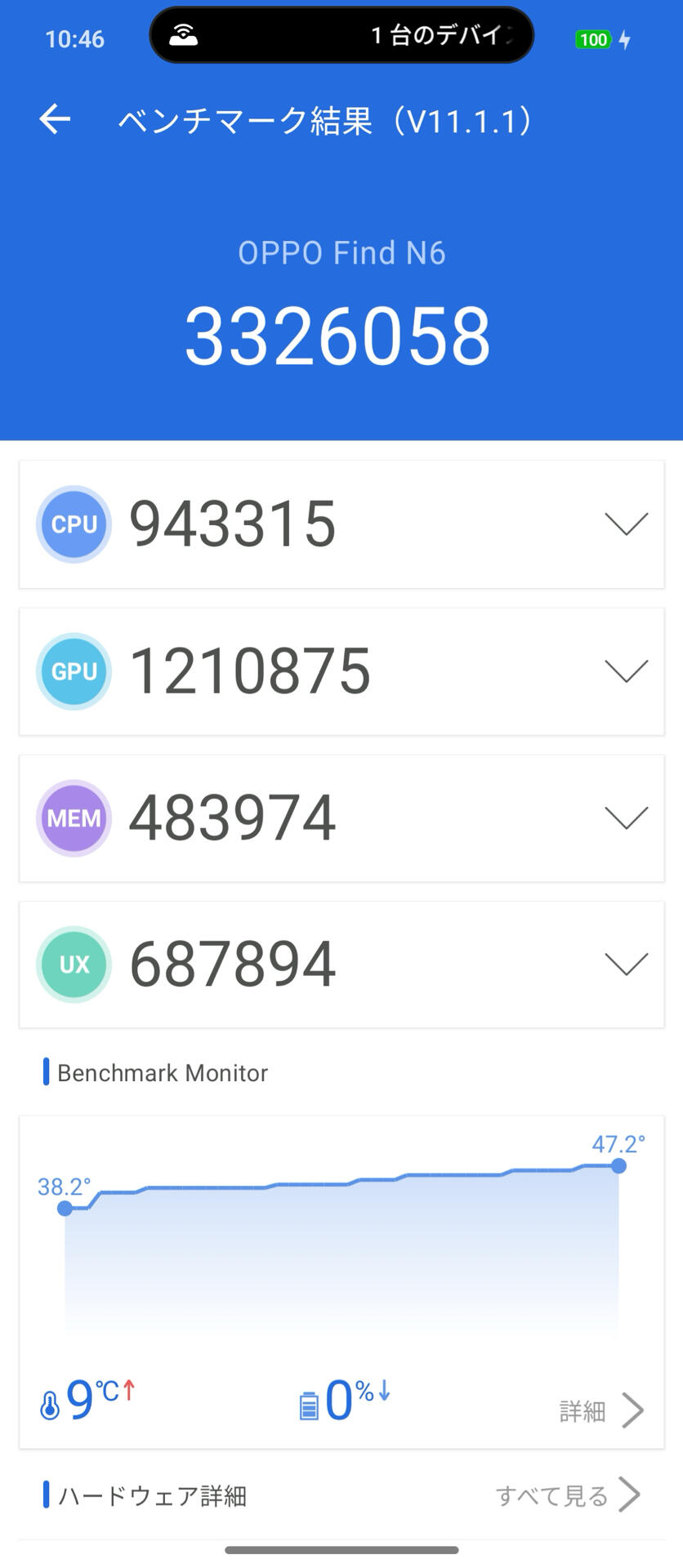The image size is (683, 1568).
Task: Expand the CPU score details
Action: click(x=626, y=523)
